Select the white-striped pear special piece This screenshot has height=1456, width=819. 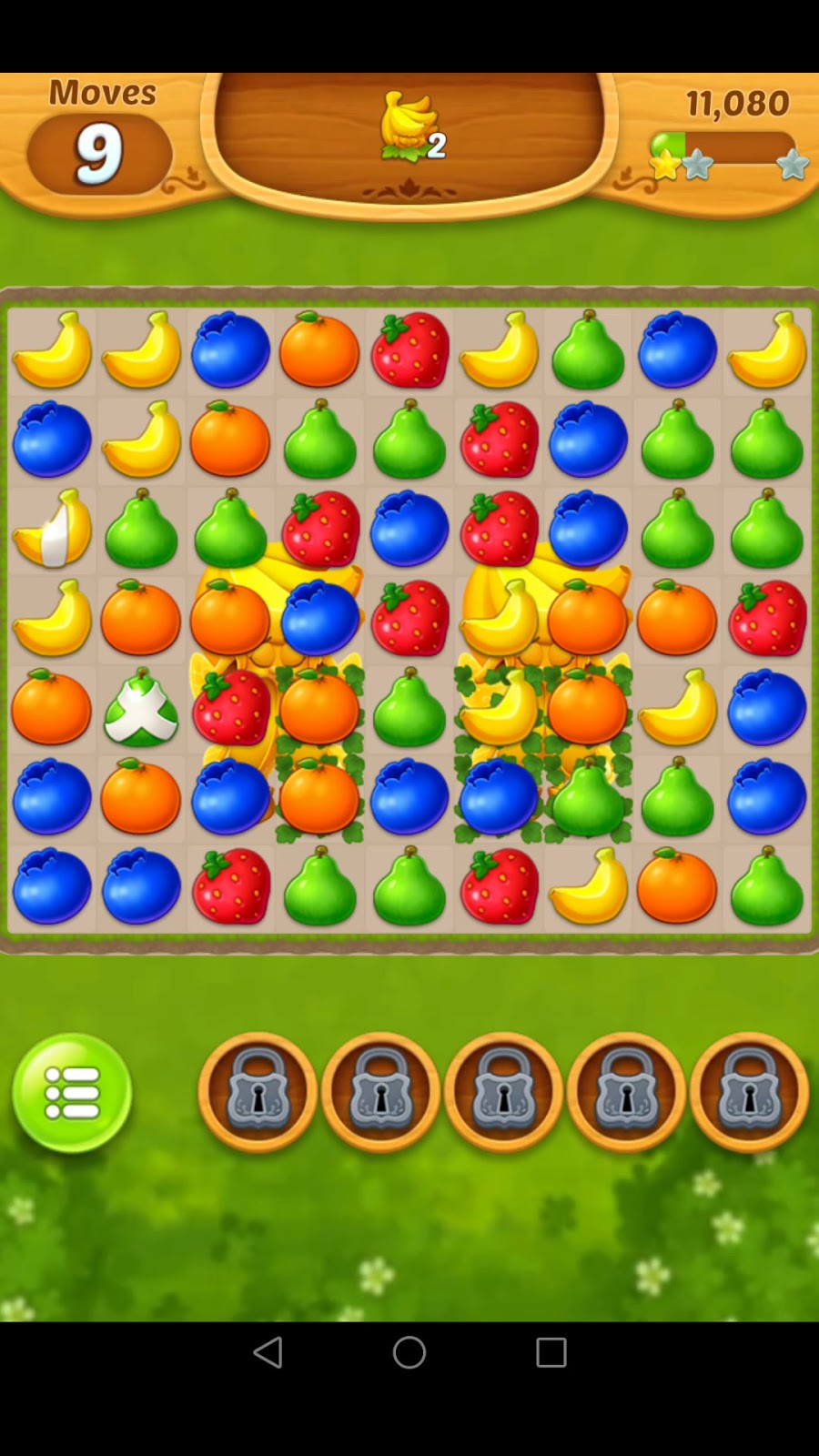click(140, 708)
